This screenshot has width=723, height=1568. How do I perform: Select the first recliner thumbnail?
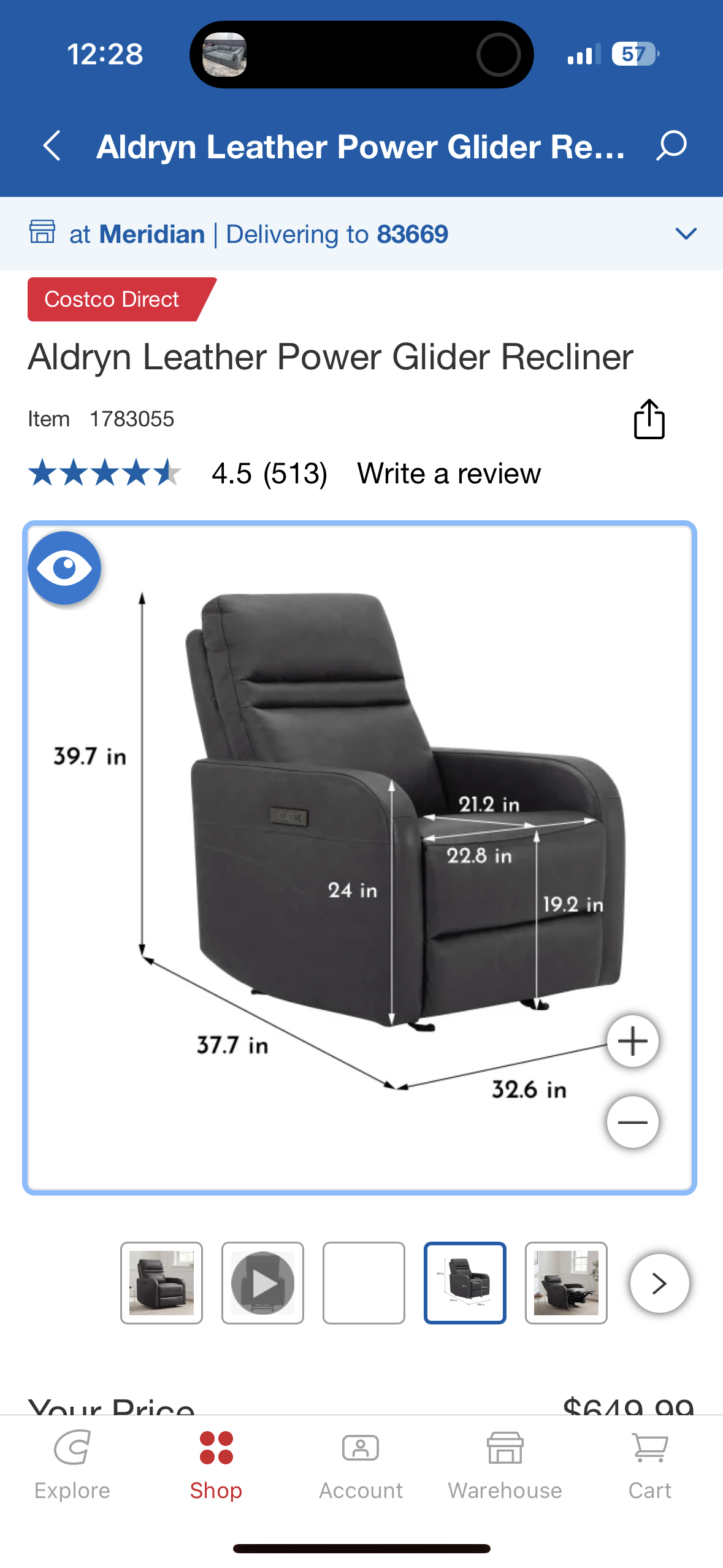click(161, 1283)
